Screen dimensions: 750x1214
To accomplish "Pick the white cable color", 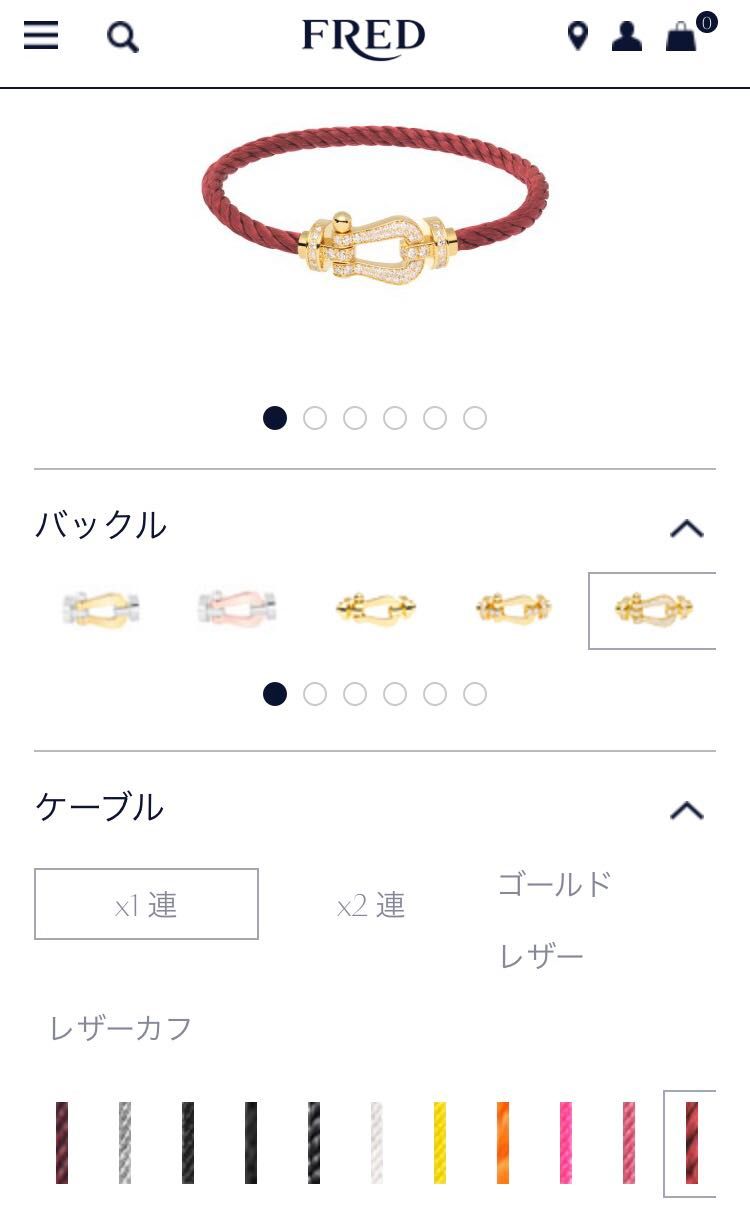I will coord(376,1143).
